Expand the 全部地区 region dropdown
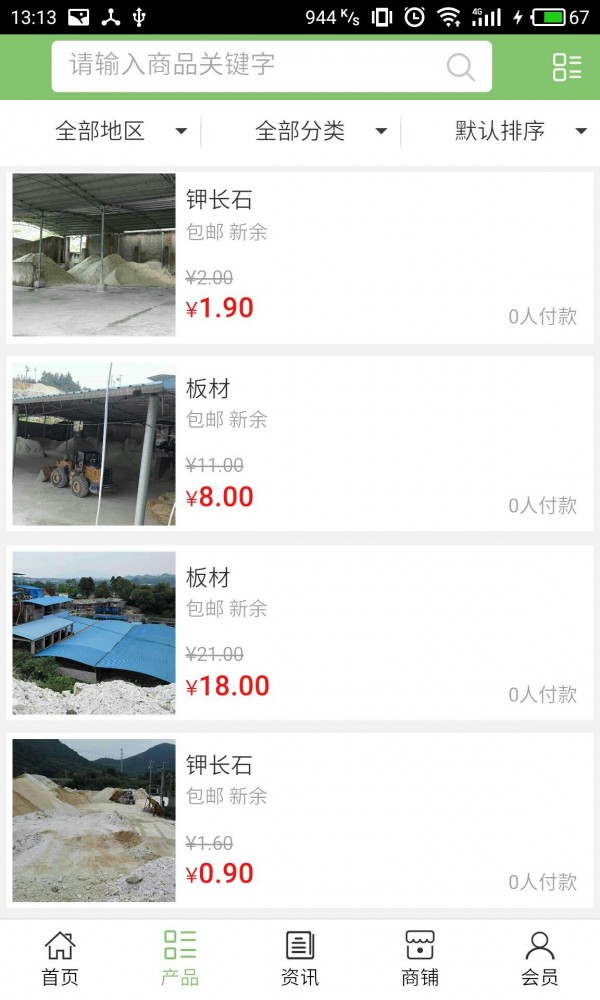 click(120, 131)
